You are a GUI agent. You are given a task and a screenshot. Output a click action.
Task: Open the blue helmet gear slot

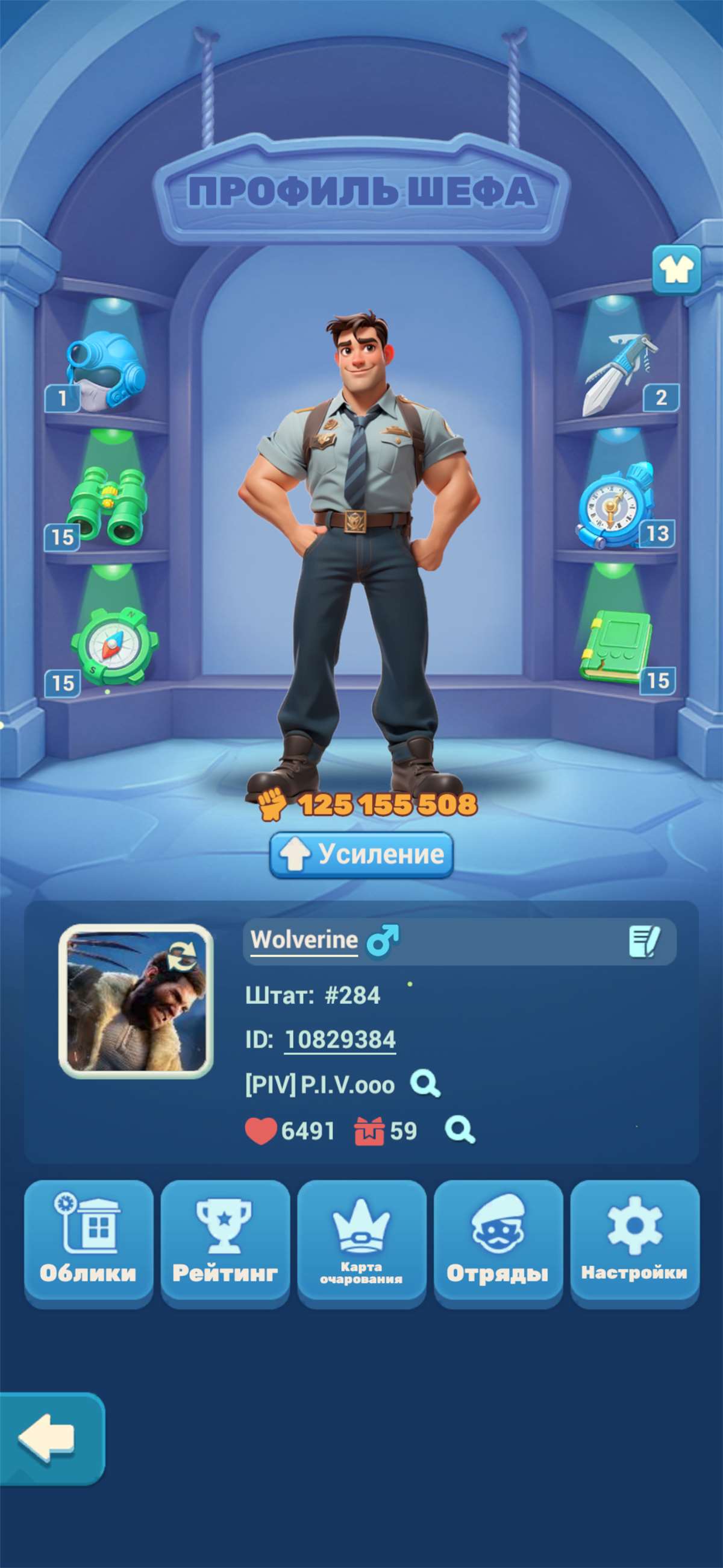(105, 371)
